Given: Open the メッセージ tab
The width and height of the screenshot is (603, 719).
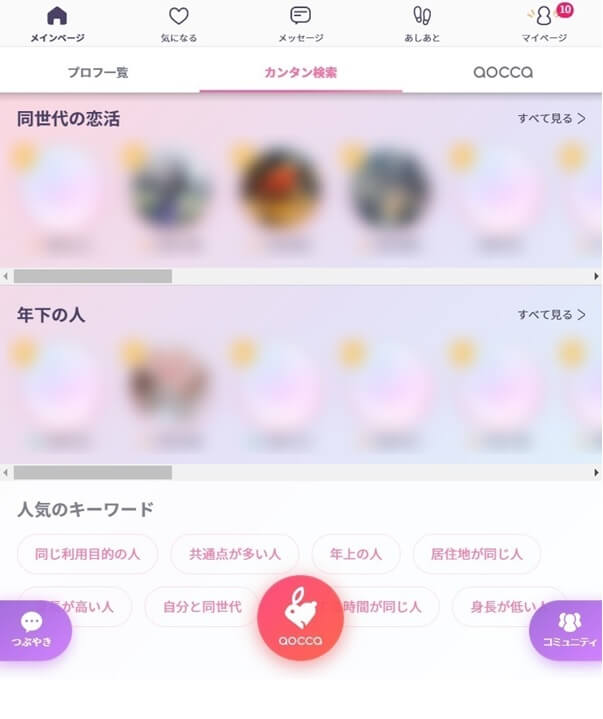Looking at the screenshot, I should (x=300, y=24).
